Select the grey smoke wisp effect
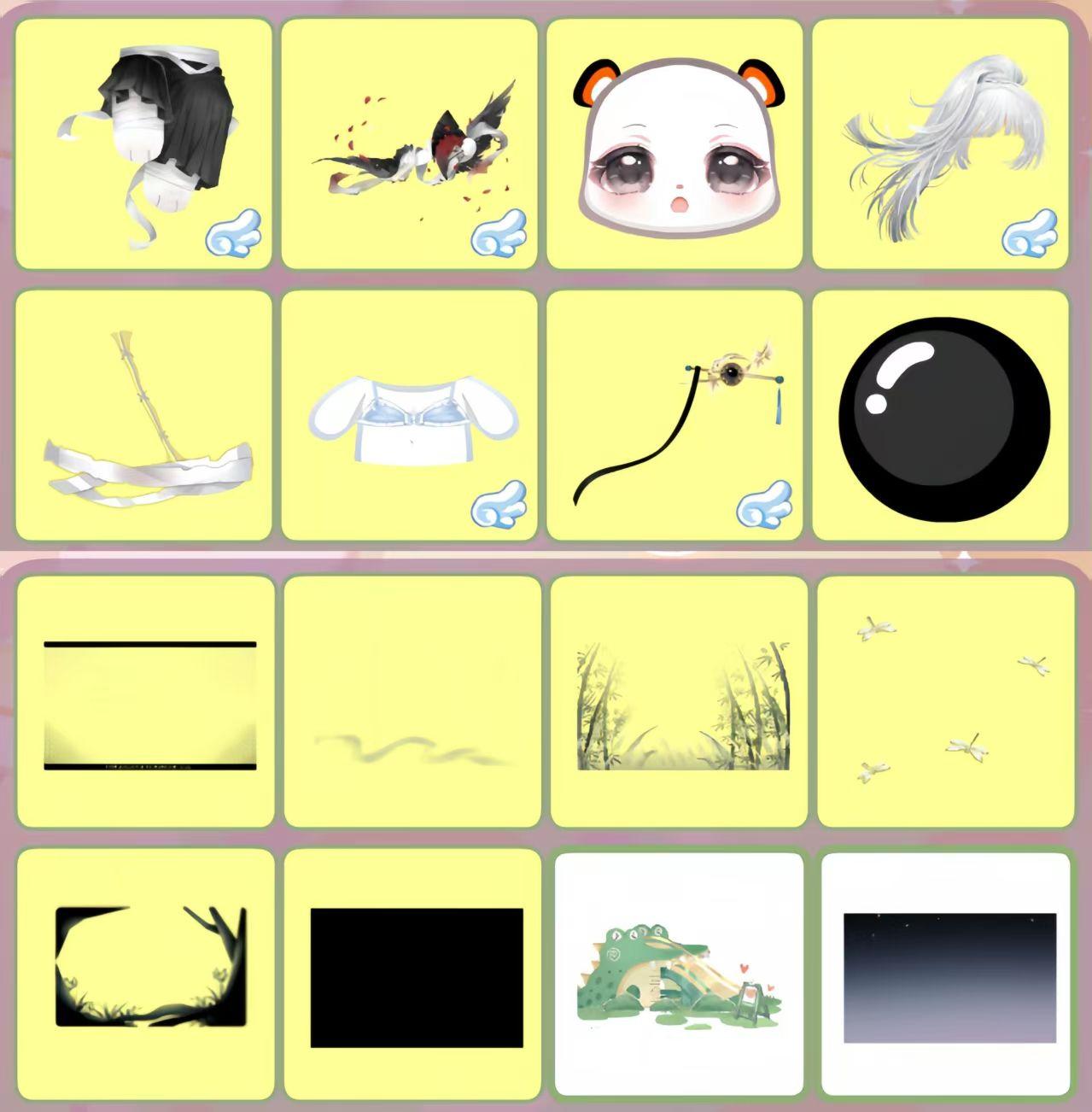 (412, 702)
